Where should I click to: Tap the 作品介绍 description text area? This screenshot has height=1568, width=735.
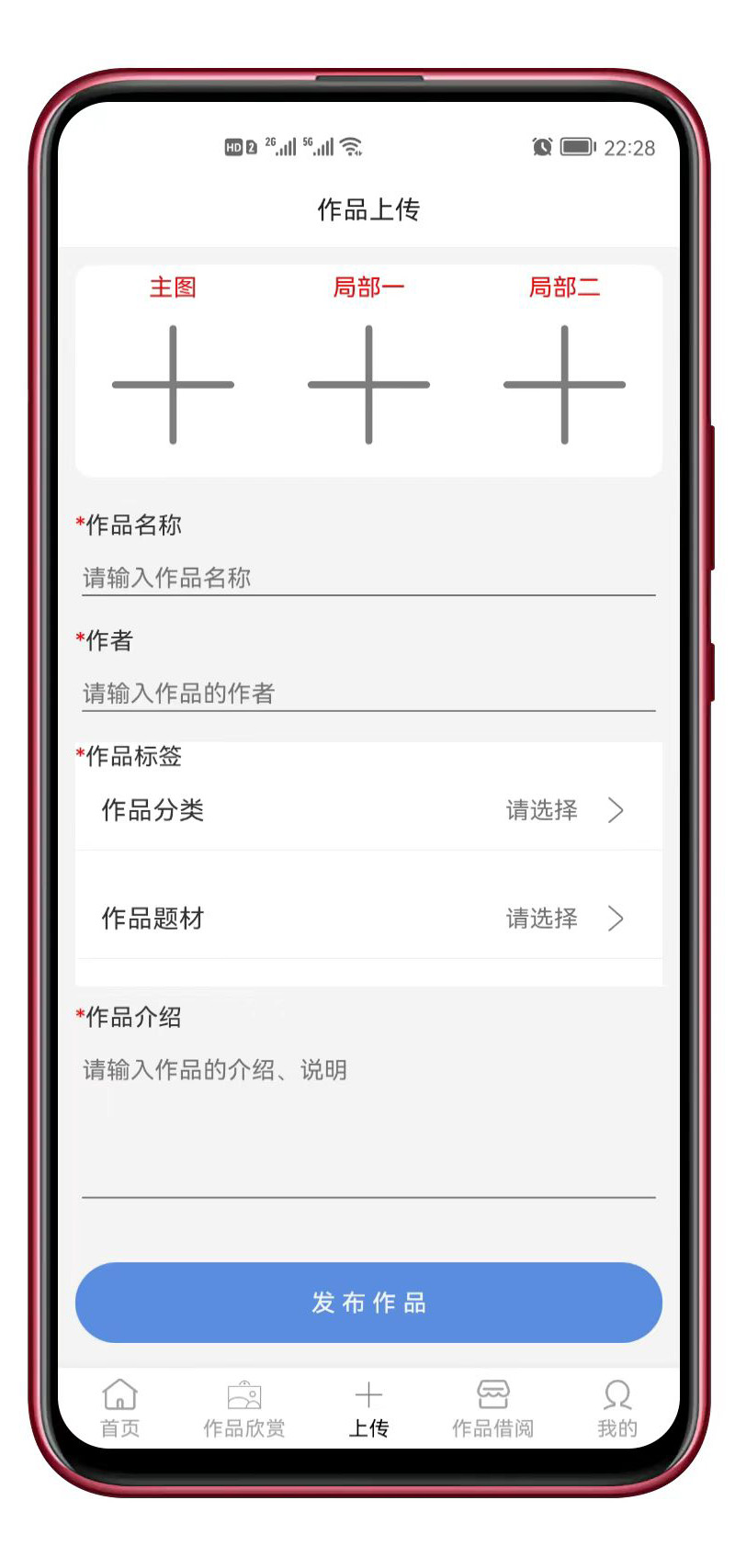368,1124
